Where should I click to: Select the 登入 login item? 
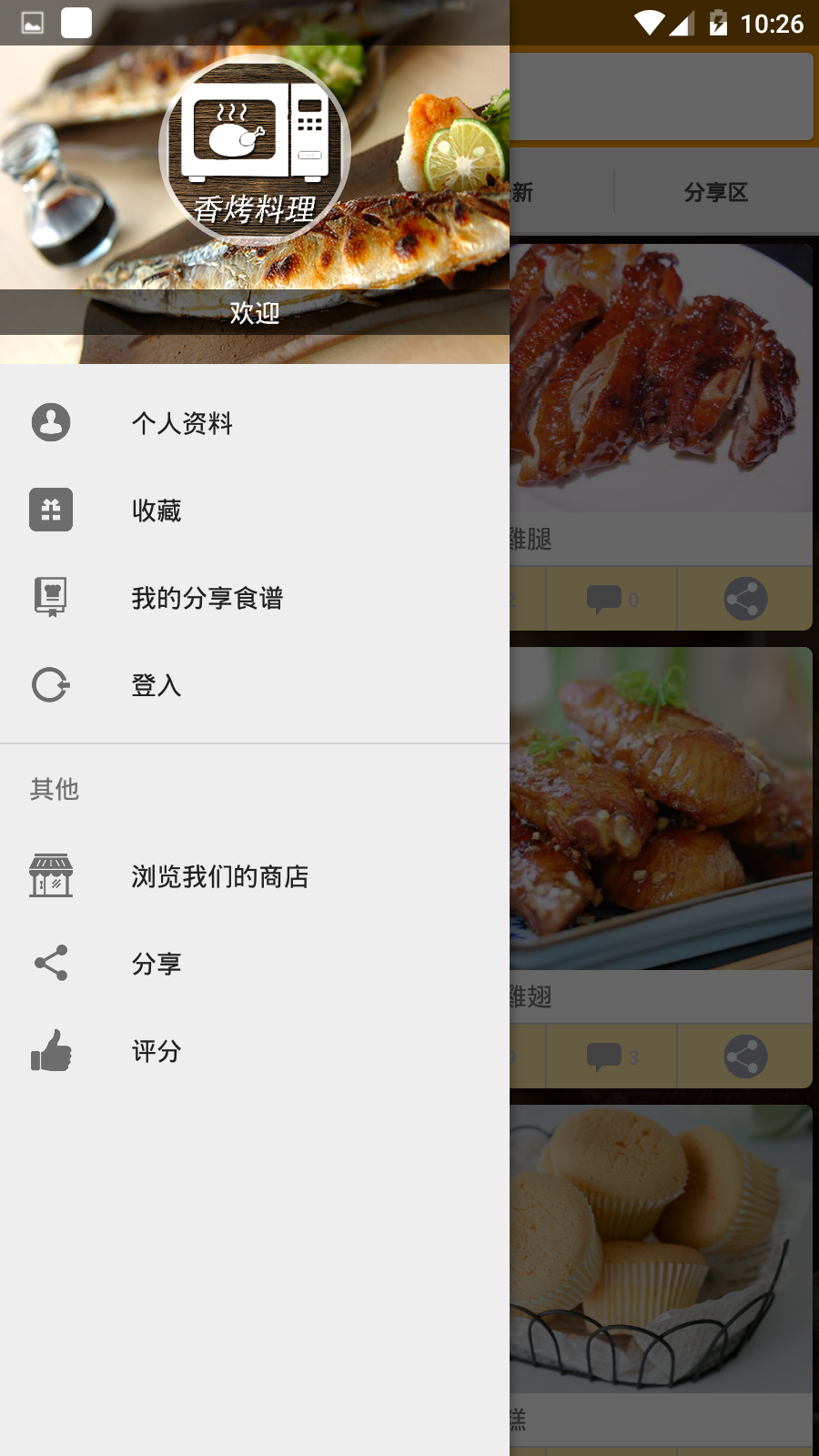pos(255,685)
